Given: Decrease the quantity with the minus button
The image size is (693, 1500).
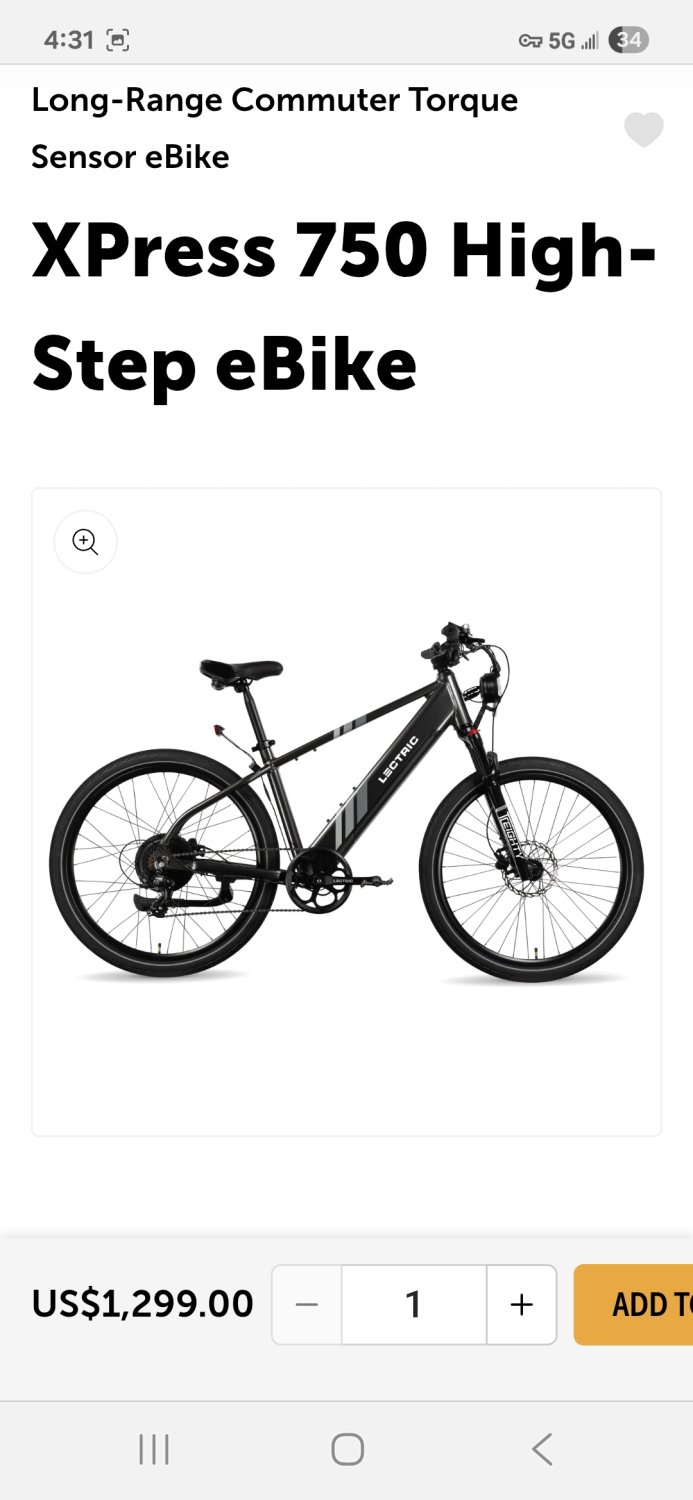Looking at the screenshot, I should coord(307,1305).
